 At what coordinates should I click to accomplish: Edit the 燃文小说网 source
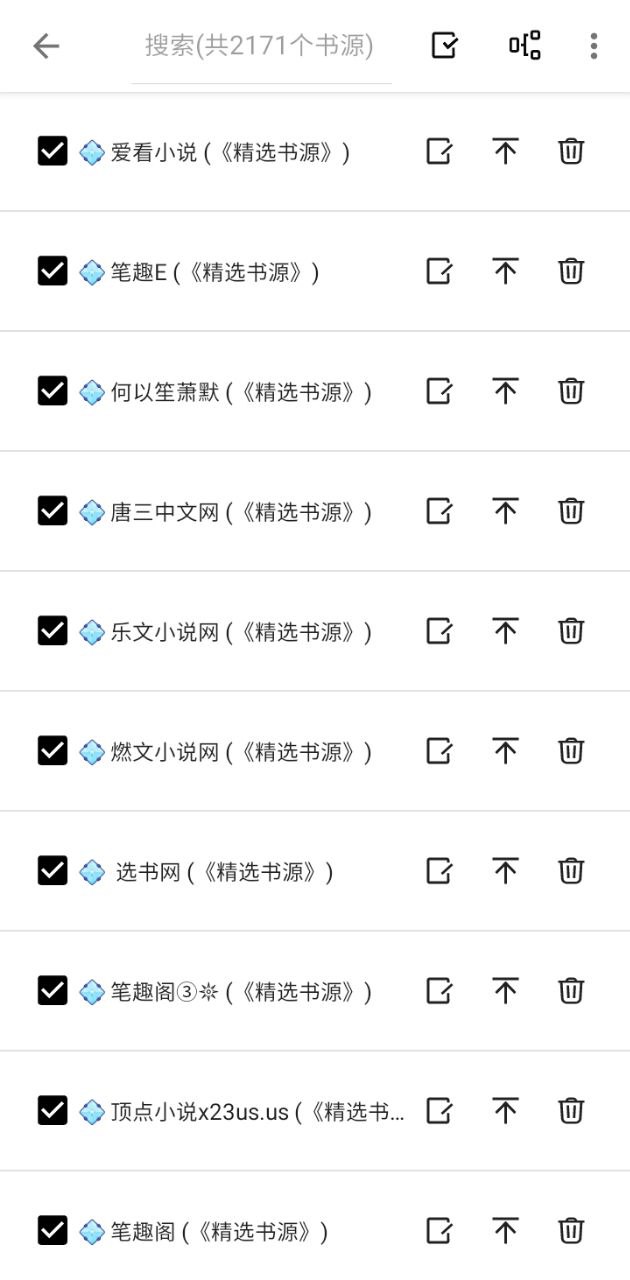(439, 751)
